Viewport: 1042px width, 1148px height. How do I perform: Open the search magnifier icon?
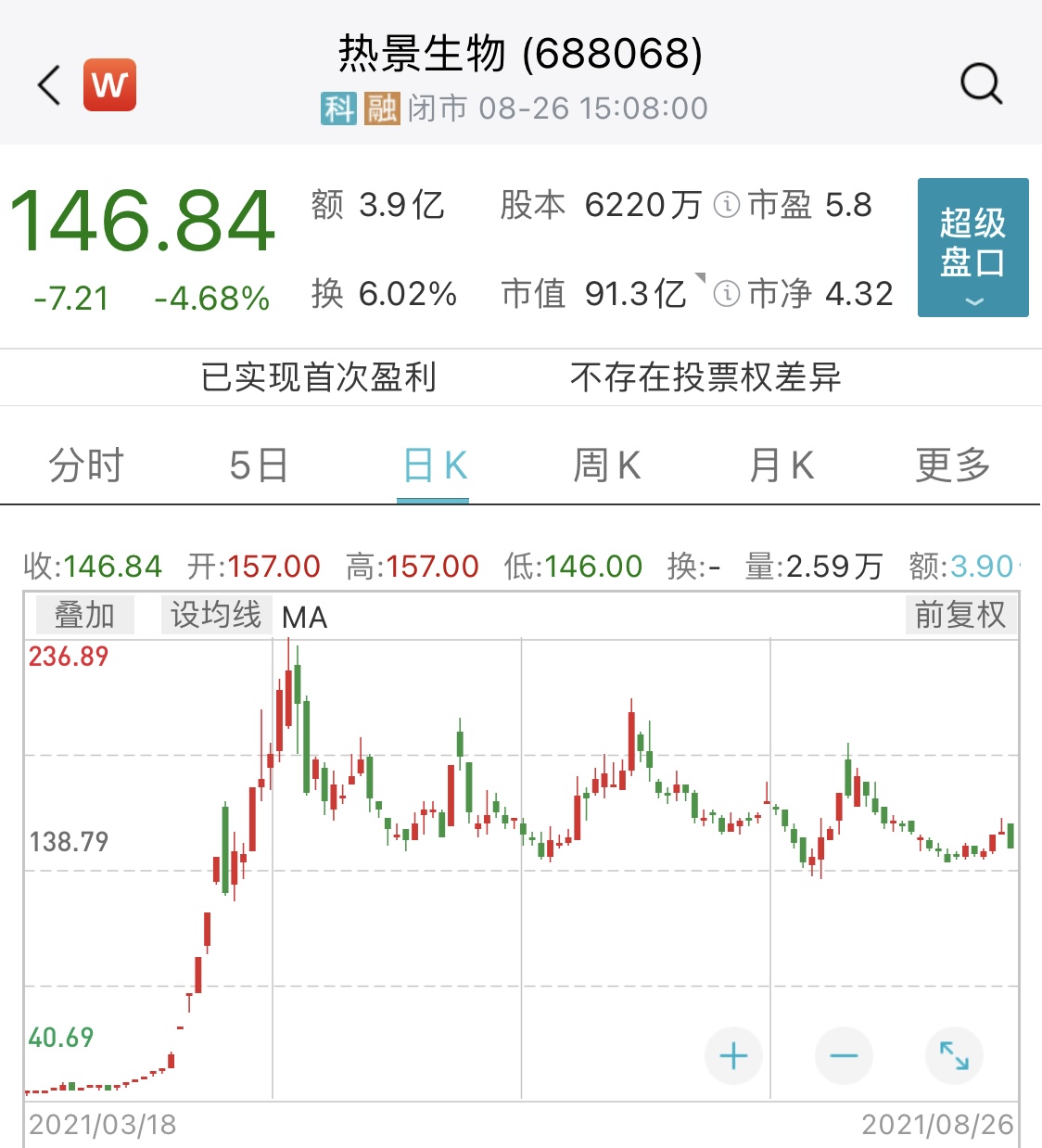coord(981,84)
